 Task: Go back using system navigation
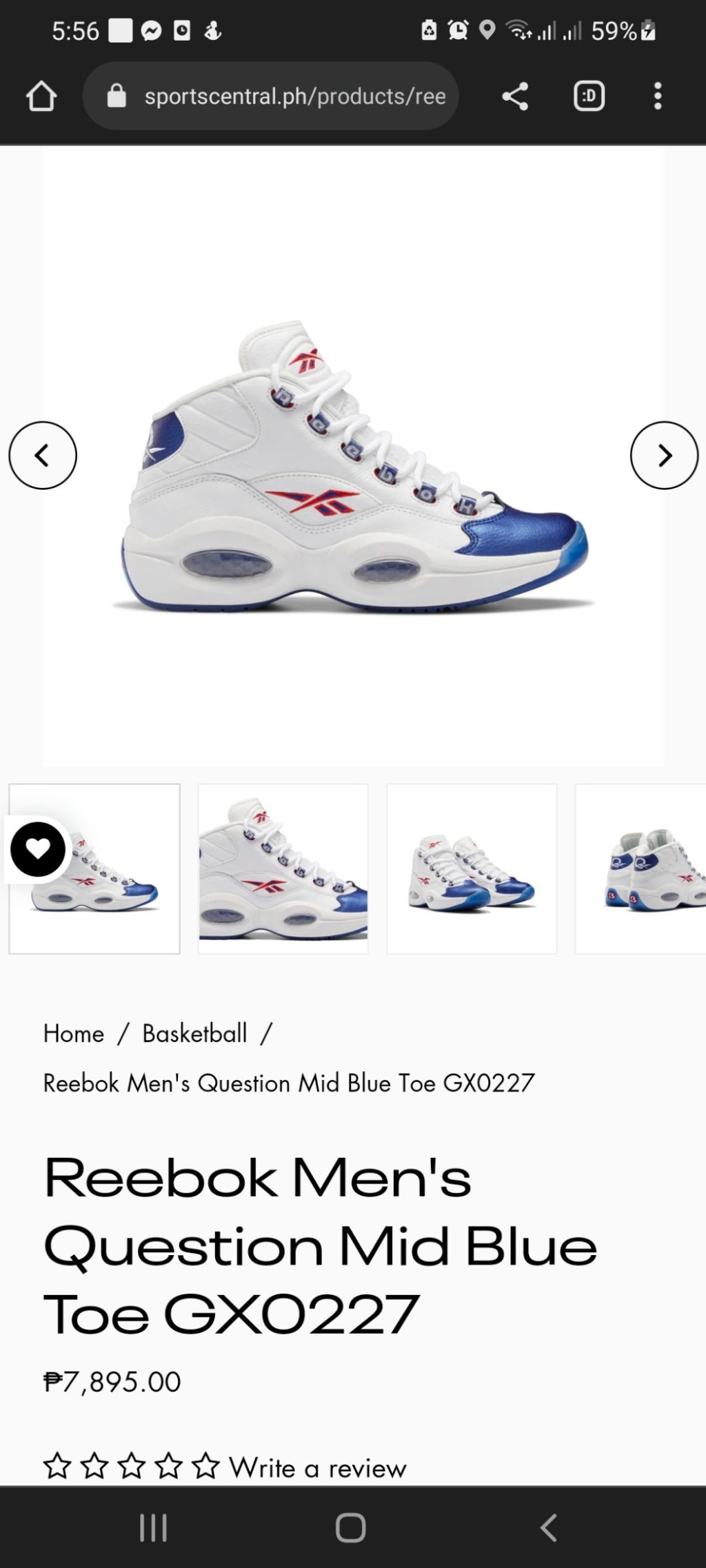pos(548,1528)
